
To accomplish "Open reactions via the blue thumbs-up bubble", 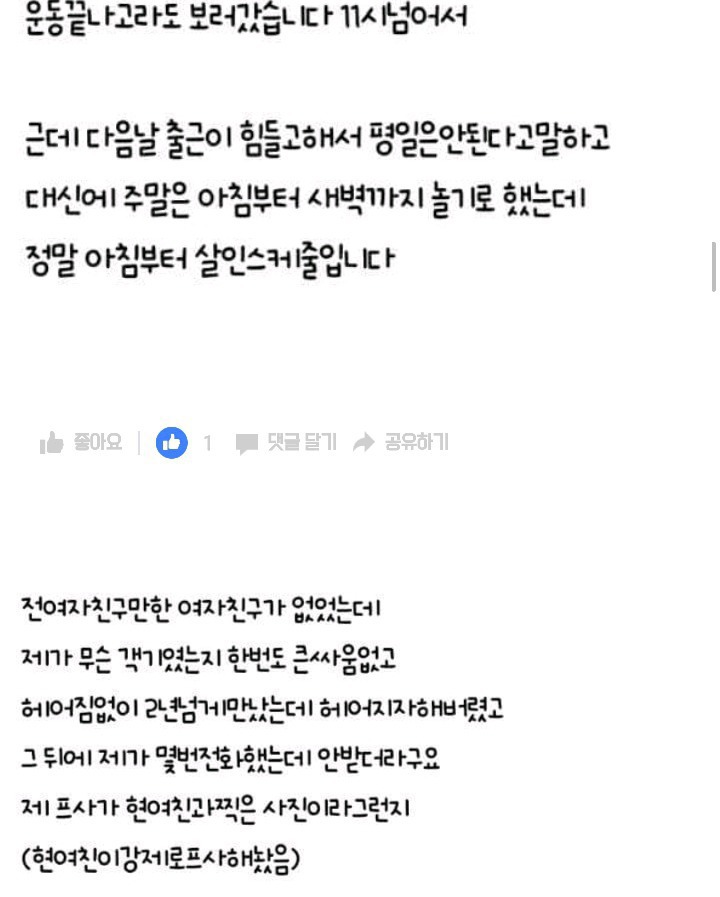I will coord(172,442).
